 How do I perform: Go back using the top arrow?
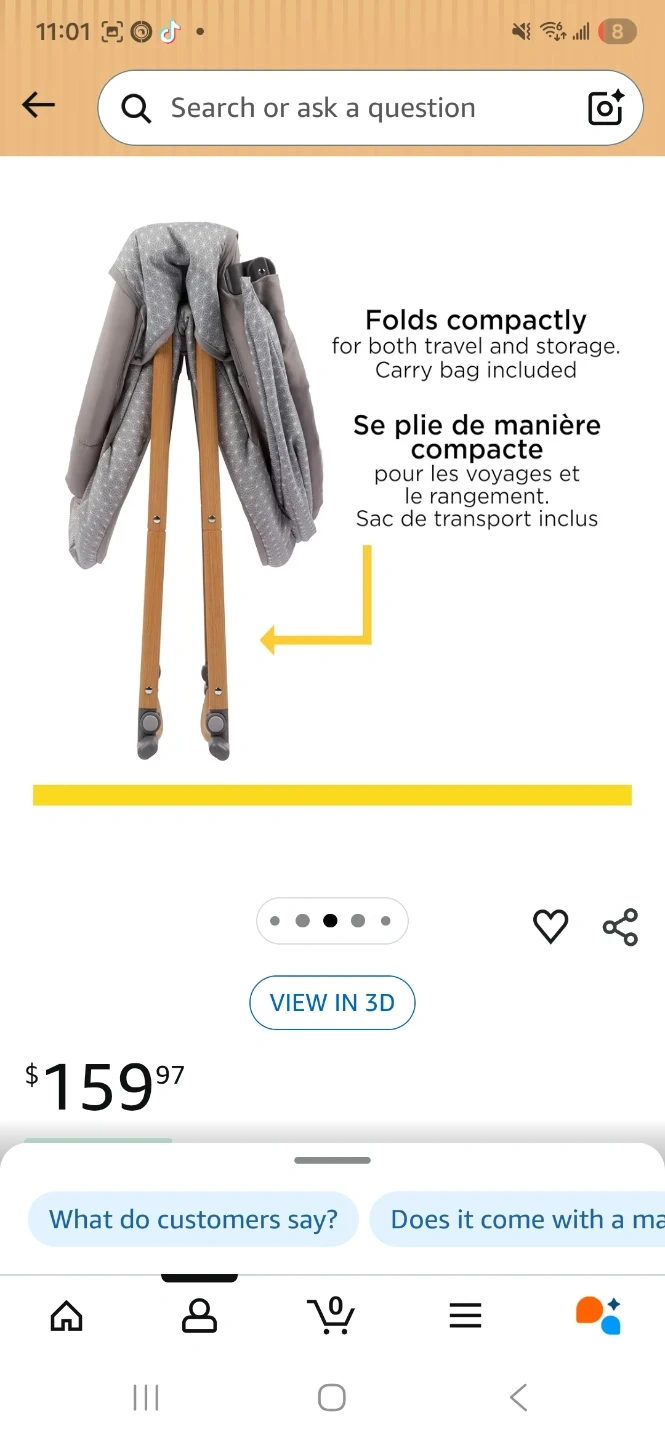[39, 106]
